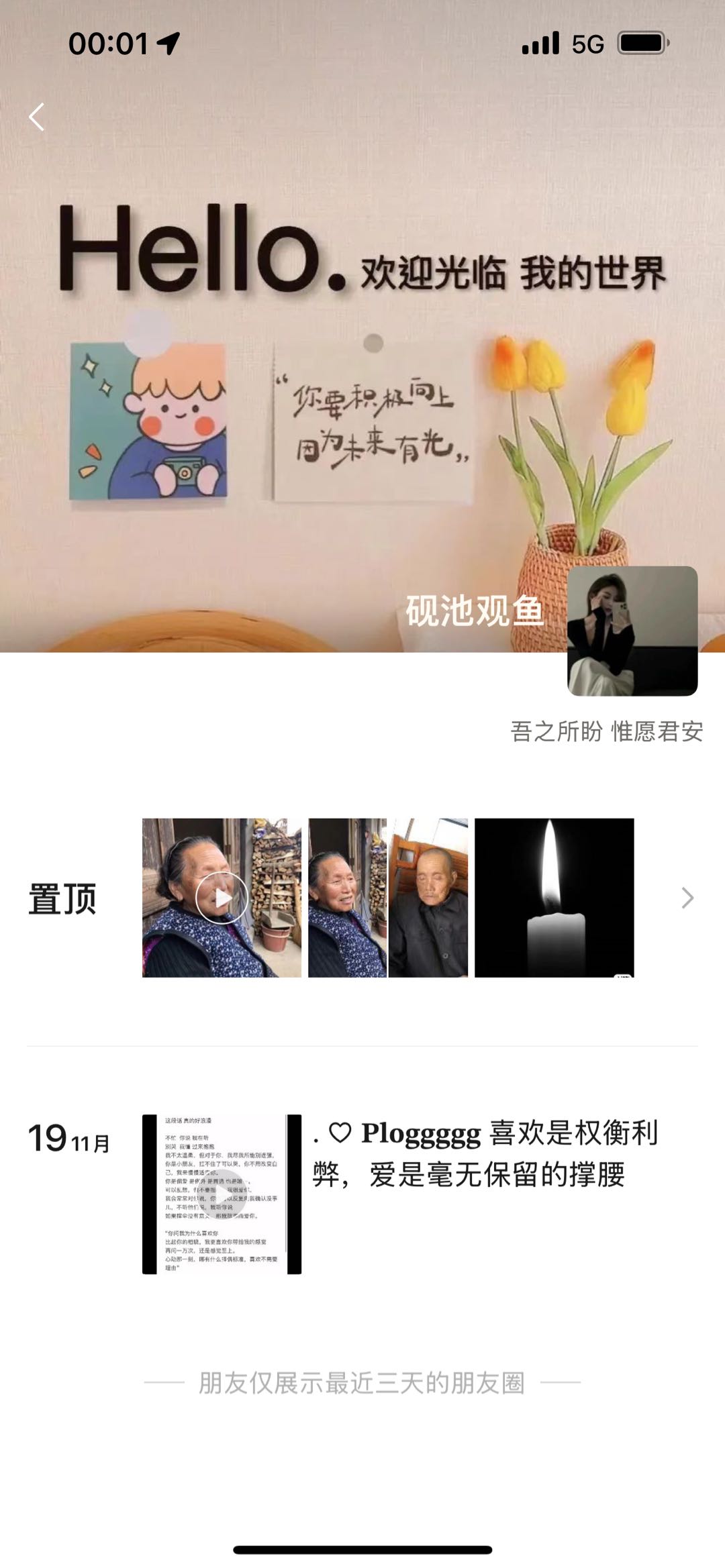Open the Plogggggg post caption text
The image size is (725, 1568).
coord(485,1154)
